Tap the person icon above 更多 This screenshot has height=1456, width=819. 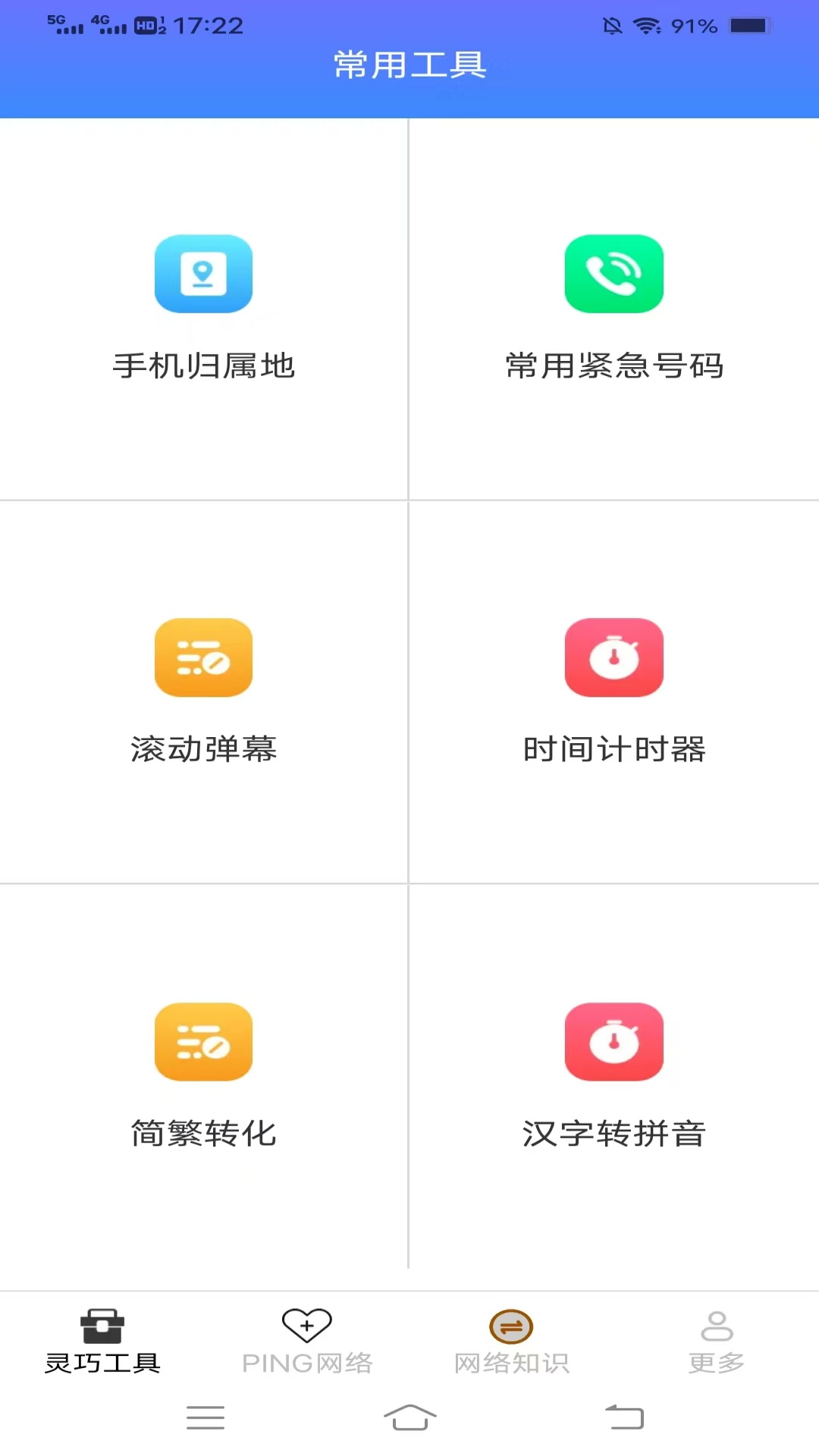pyautogui.click(x=715, y=1322)
